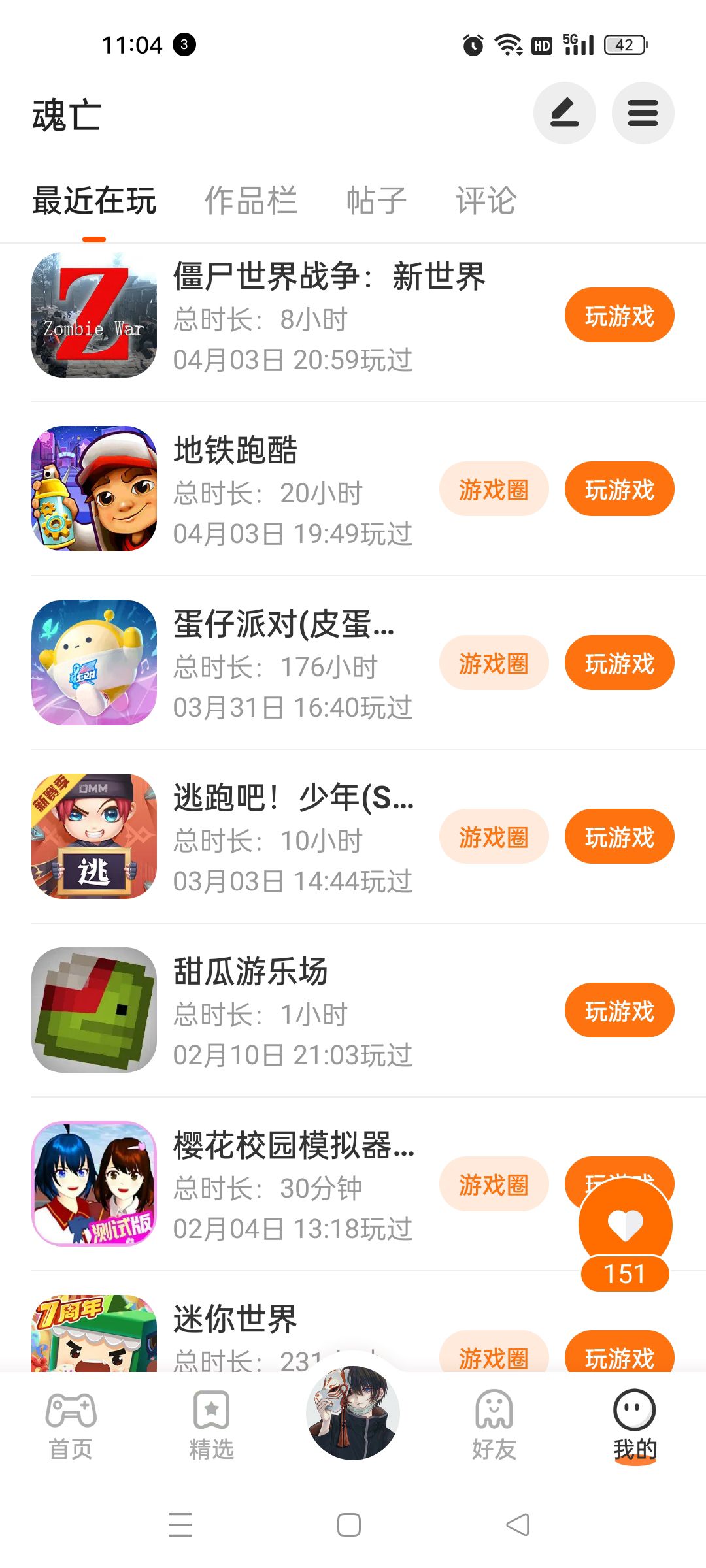The image size is (706, 1568).
Task: Open 游戏圈 for 地铁跑酷
Action: 494,489
